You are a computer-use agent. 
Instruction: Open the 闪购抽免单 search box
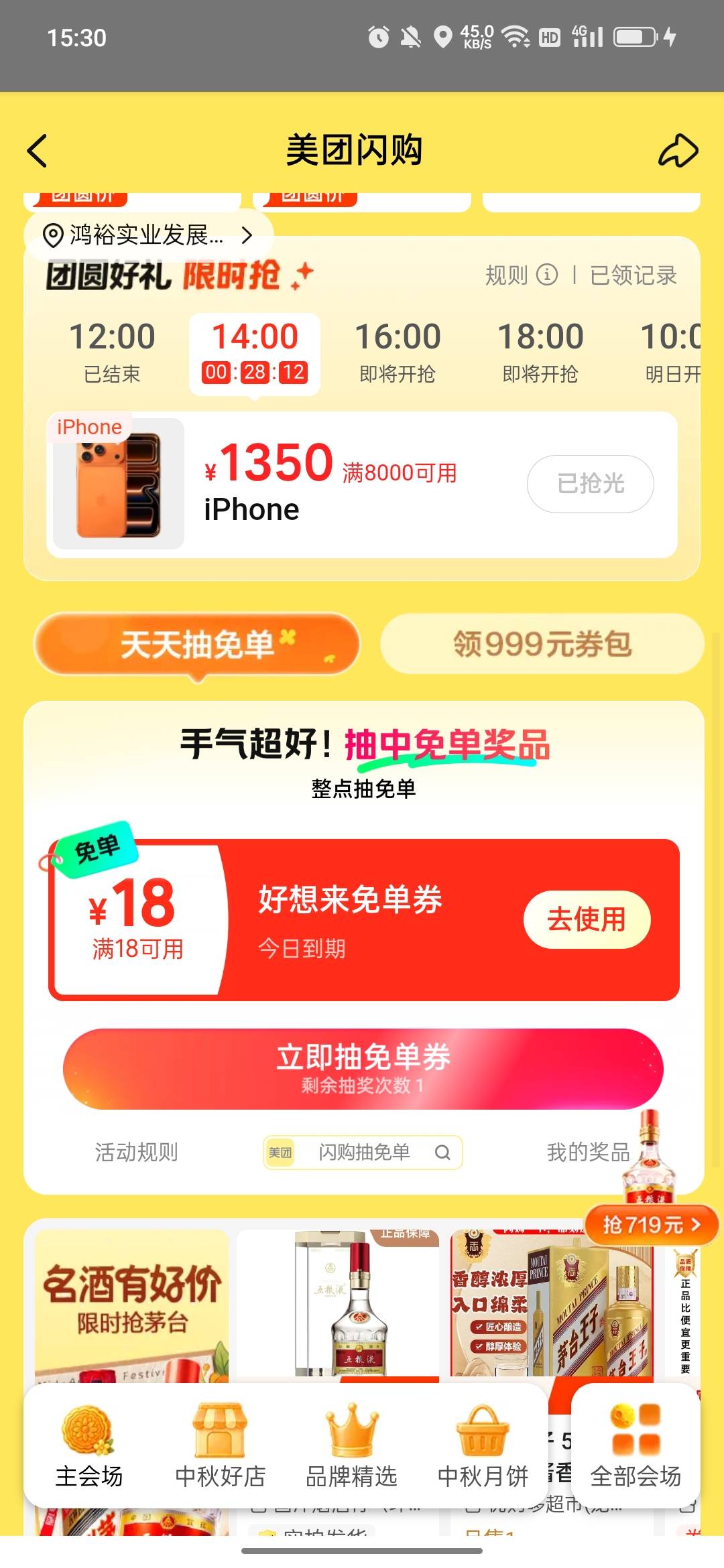coord(363,1152)
